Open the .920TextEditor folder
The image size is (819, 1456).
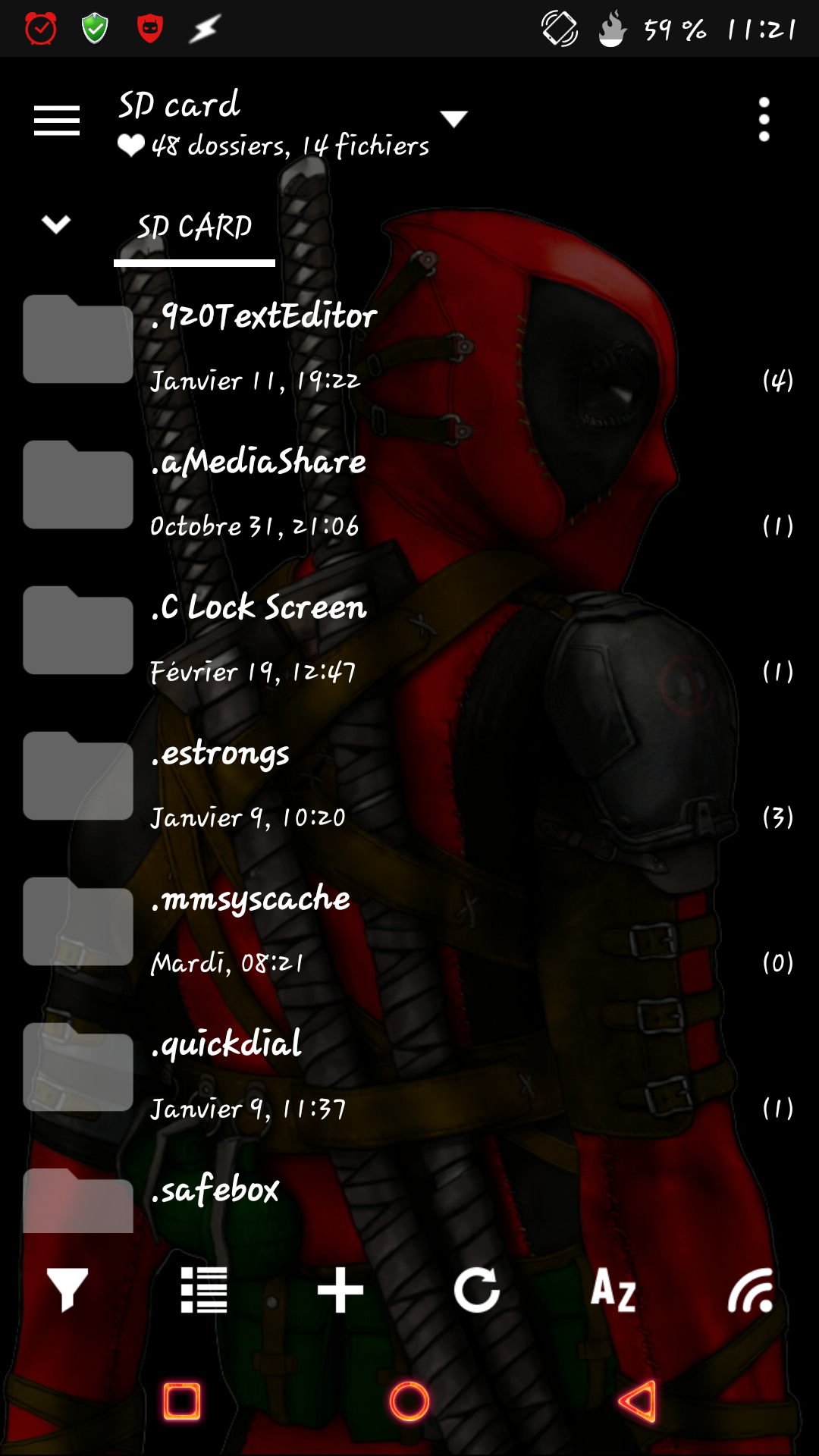pyautogui.click(x=409, y=345)
